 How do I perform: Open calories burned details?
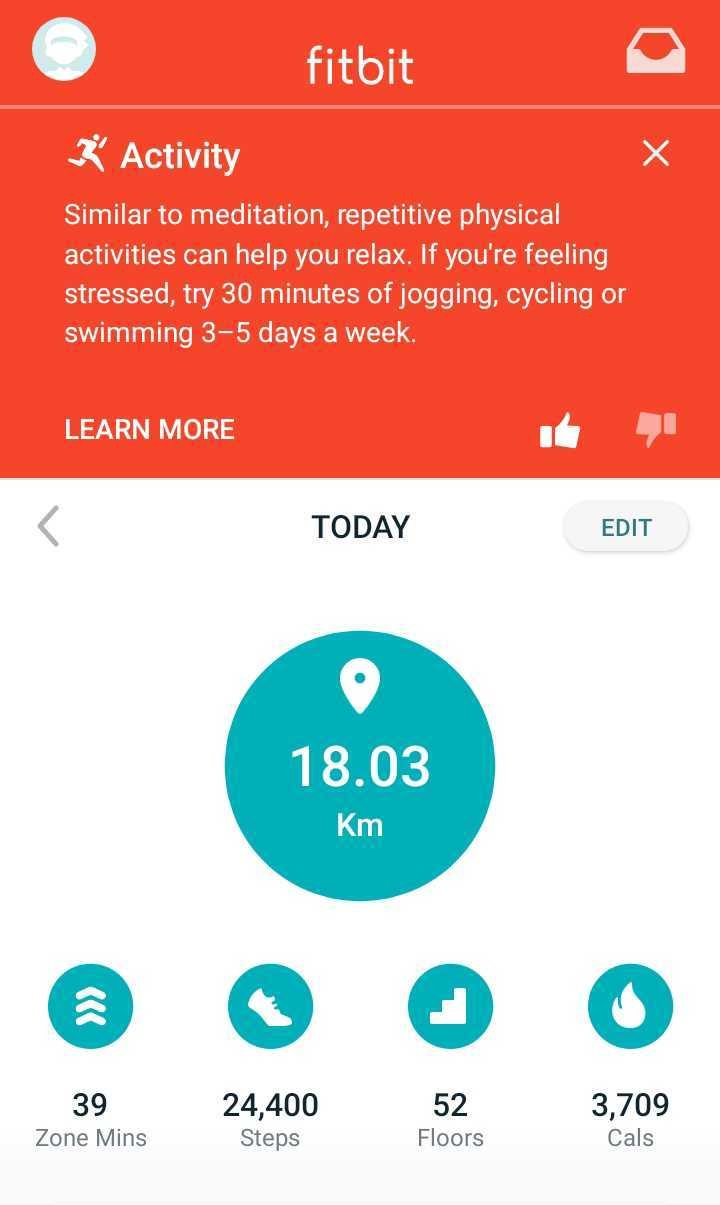coord(630,1008)
